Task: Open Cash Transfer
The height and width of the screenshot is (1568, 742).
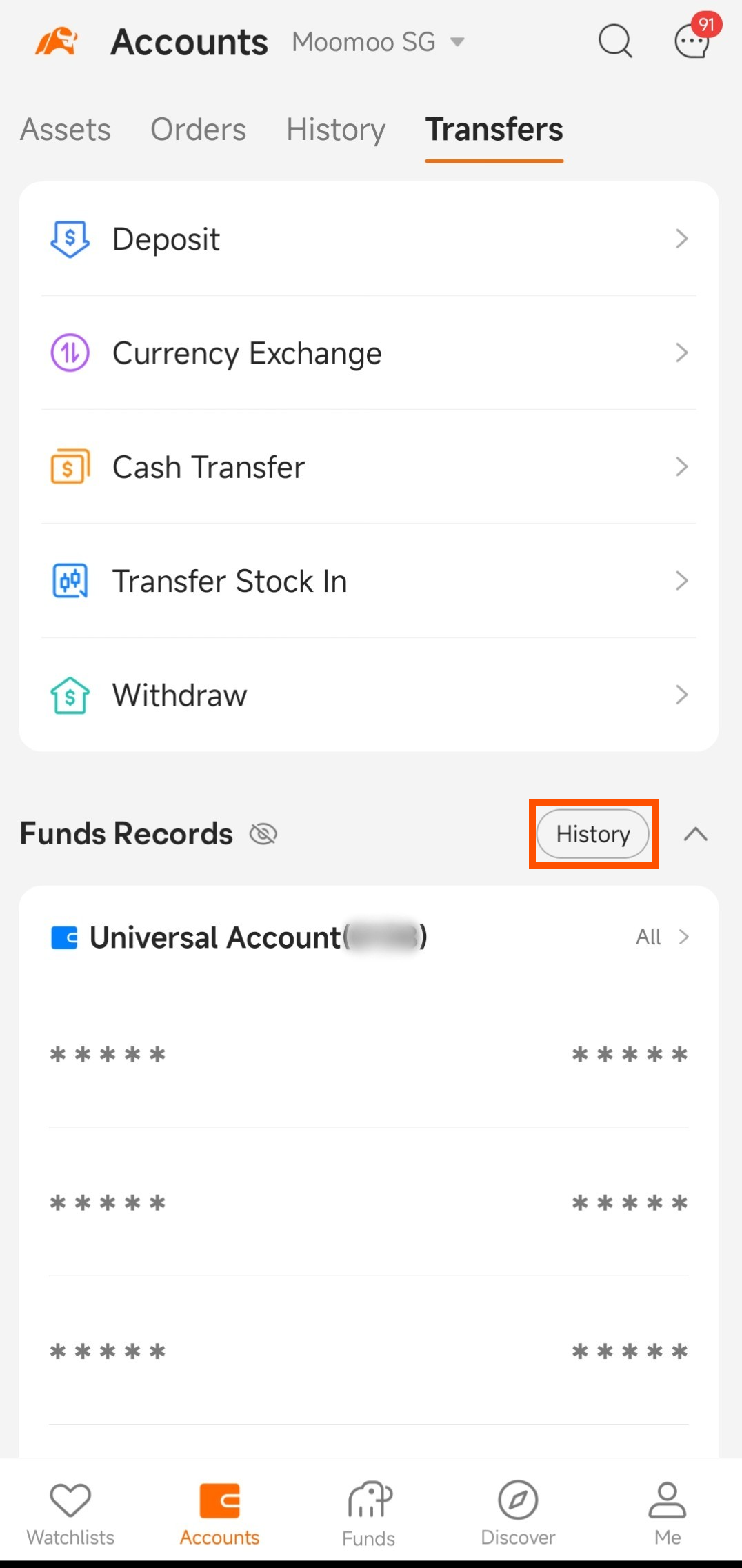Action: coord(369,467)
